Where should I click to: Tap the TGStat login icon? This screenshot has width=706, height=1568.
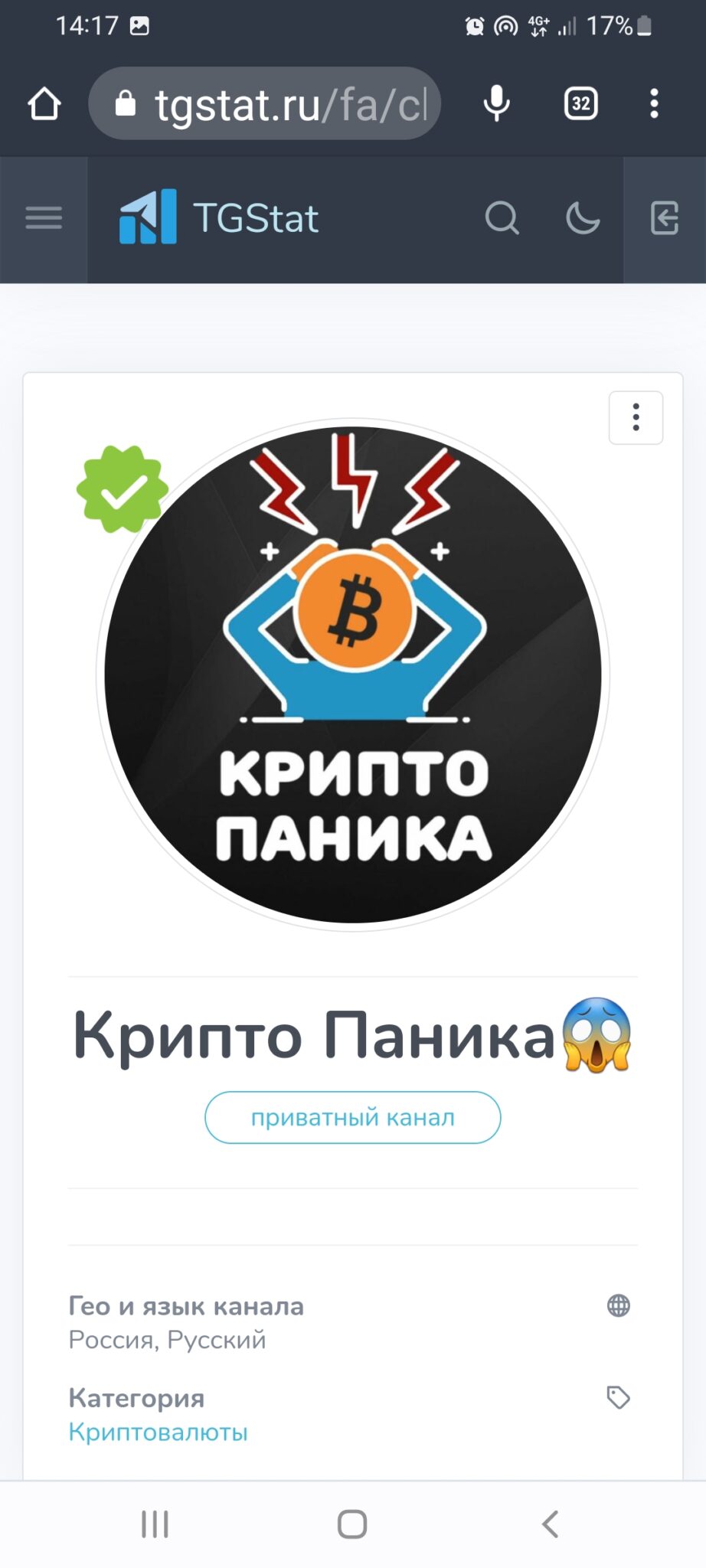coord(665,218)
